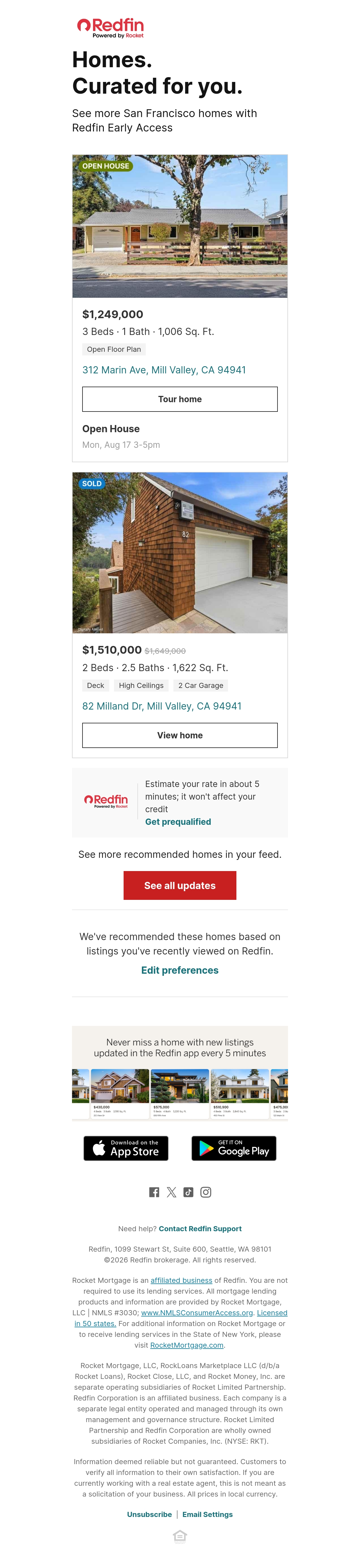Contact Redfin Support

[200, 1229]
